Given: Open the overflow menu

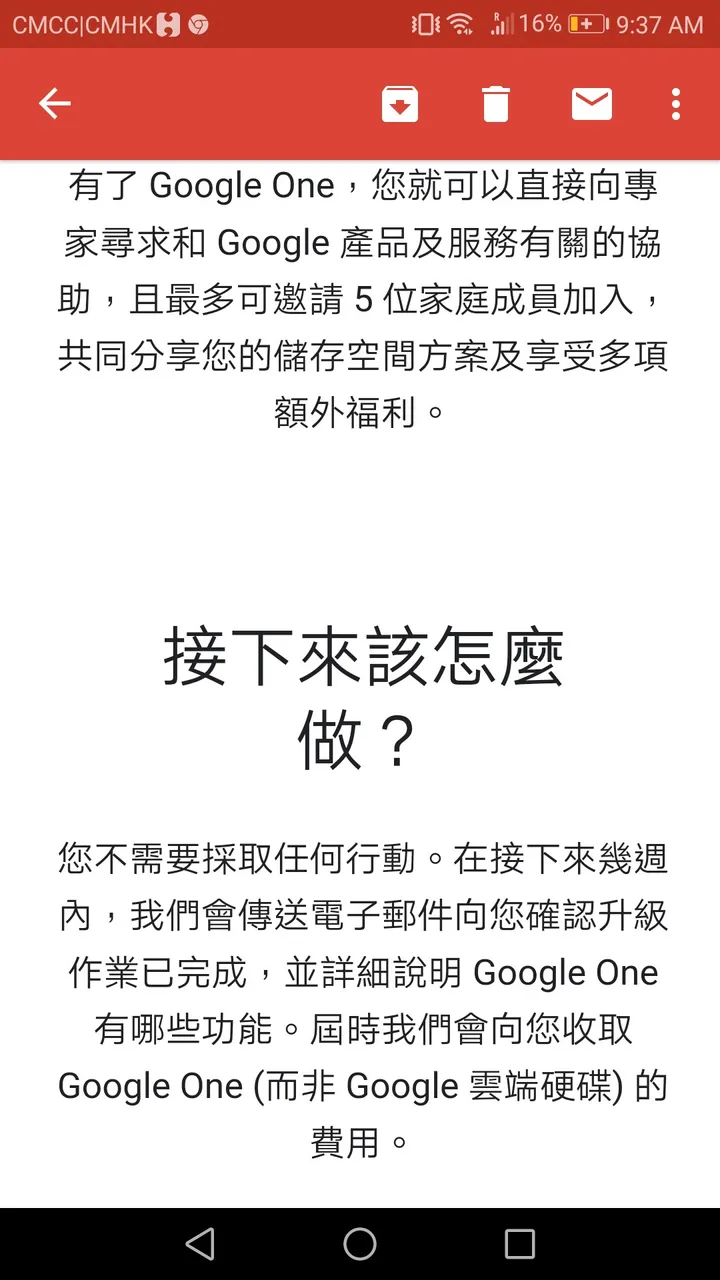Looking at the screenshot, I should coord(676,104).
